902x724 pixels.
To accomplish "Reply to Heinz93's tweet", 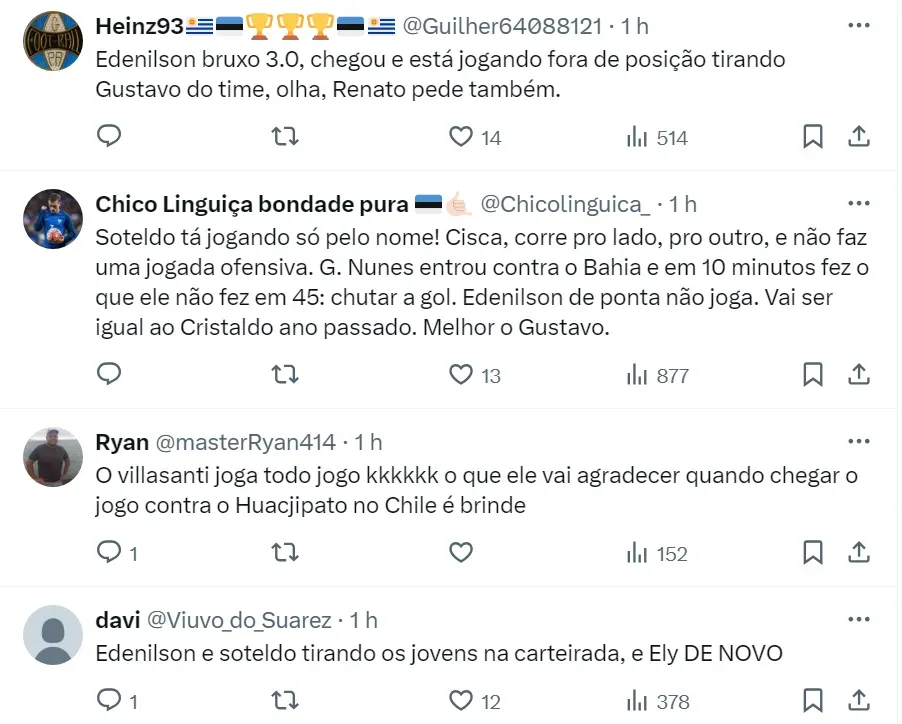I will click(x=109, y=137).
